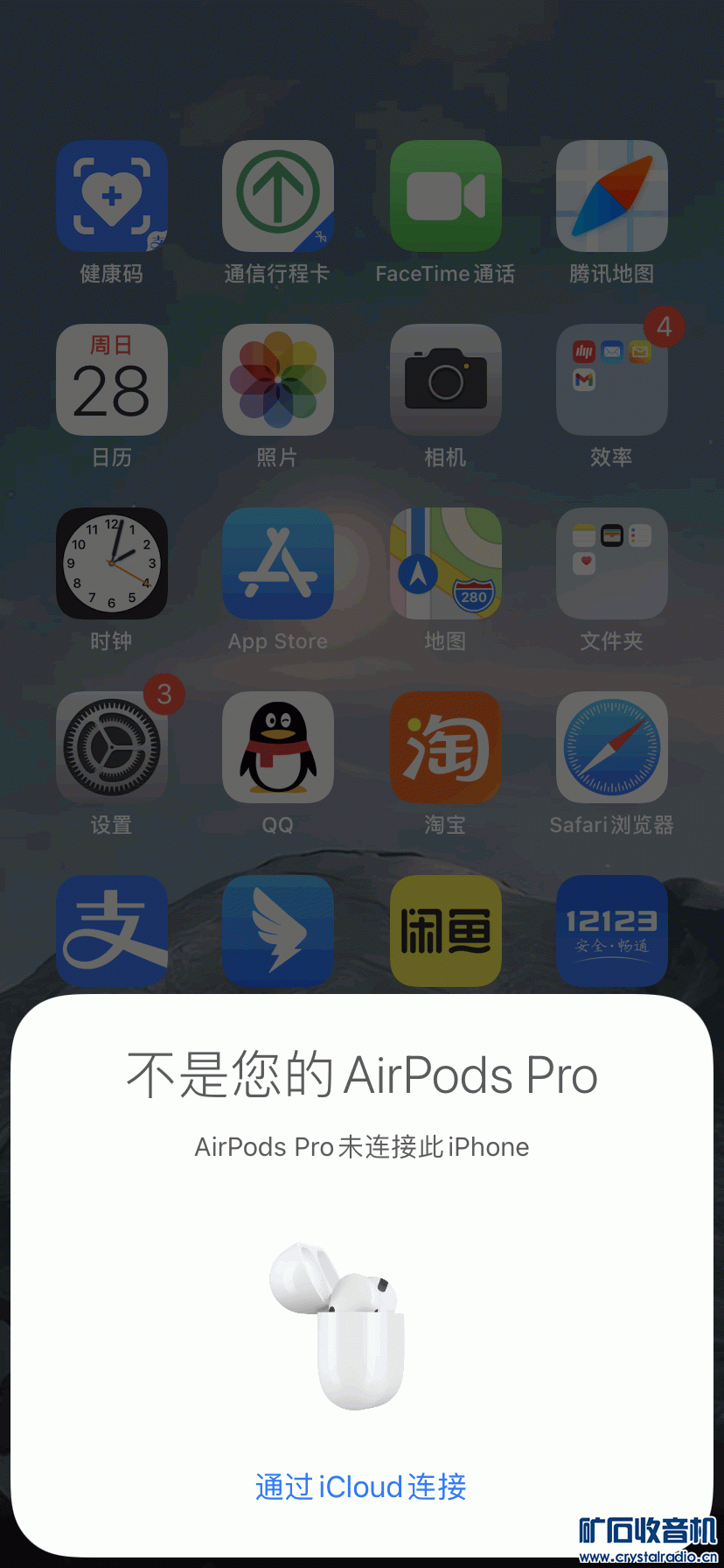Open Safari浏览器

(x=611, y=747)
